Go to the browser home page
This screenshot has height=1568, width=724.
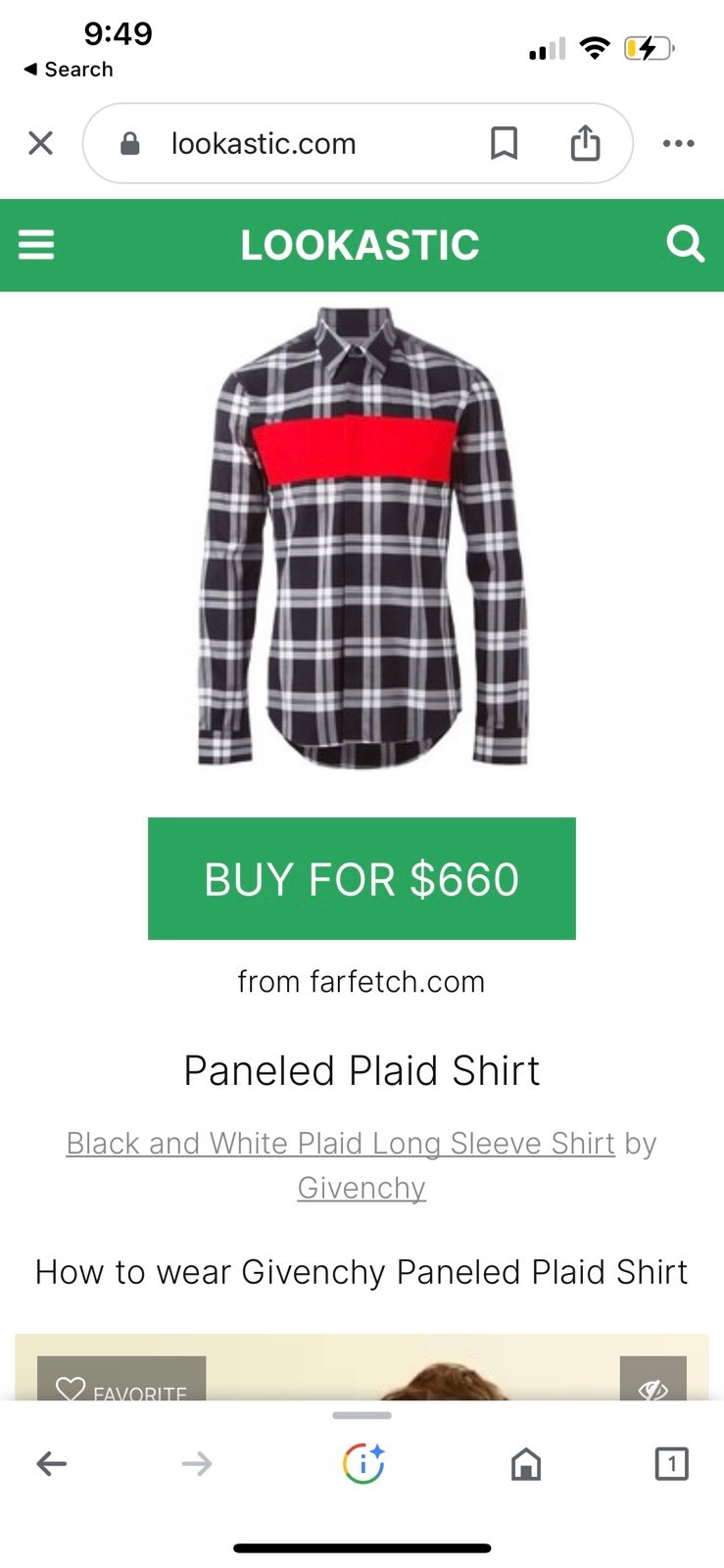(x=526, y=1464)
